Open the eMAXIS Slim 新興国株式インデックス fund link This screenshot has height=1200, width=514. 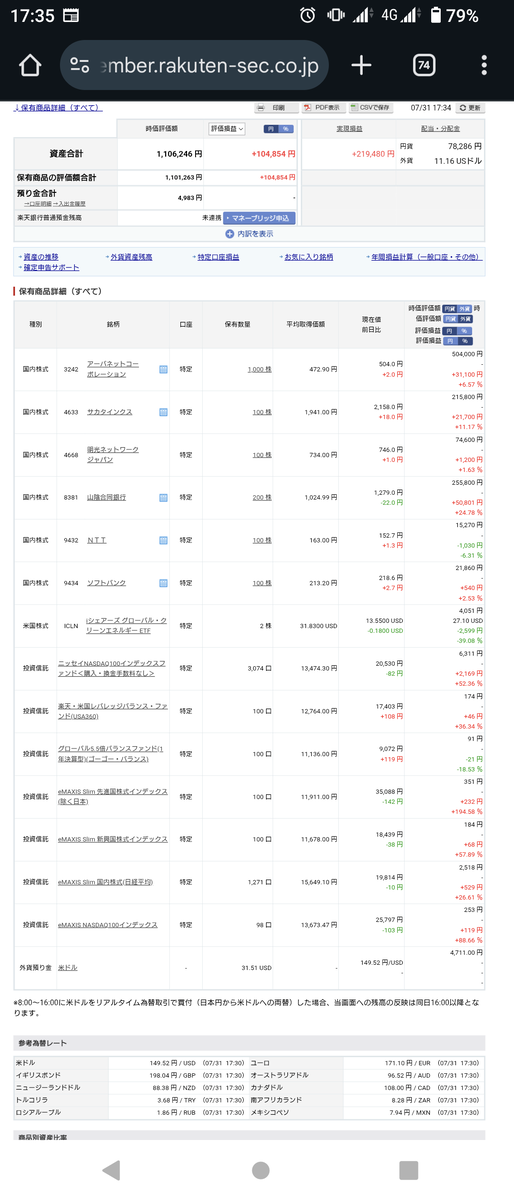coord(113,839)
